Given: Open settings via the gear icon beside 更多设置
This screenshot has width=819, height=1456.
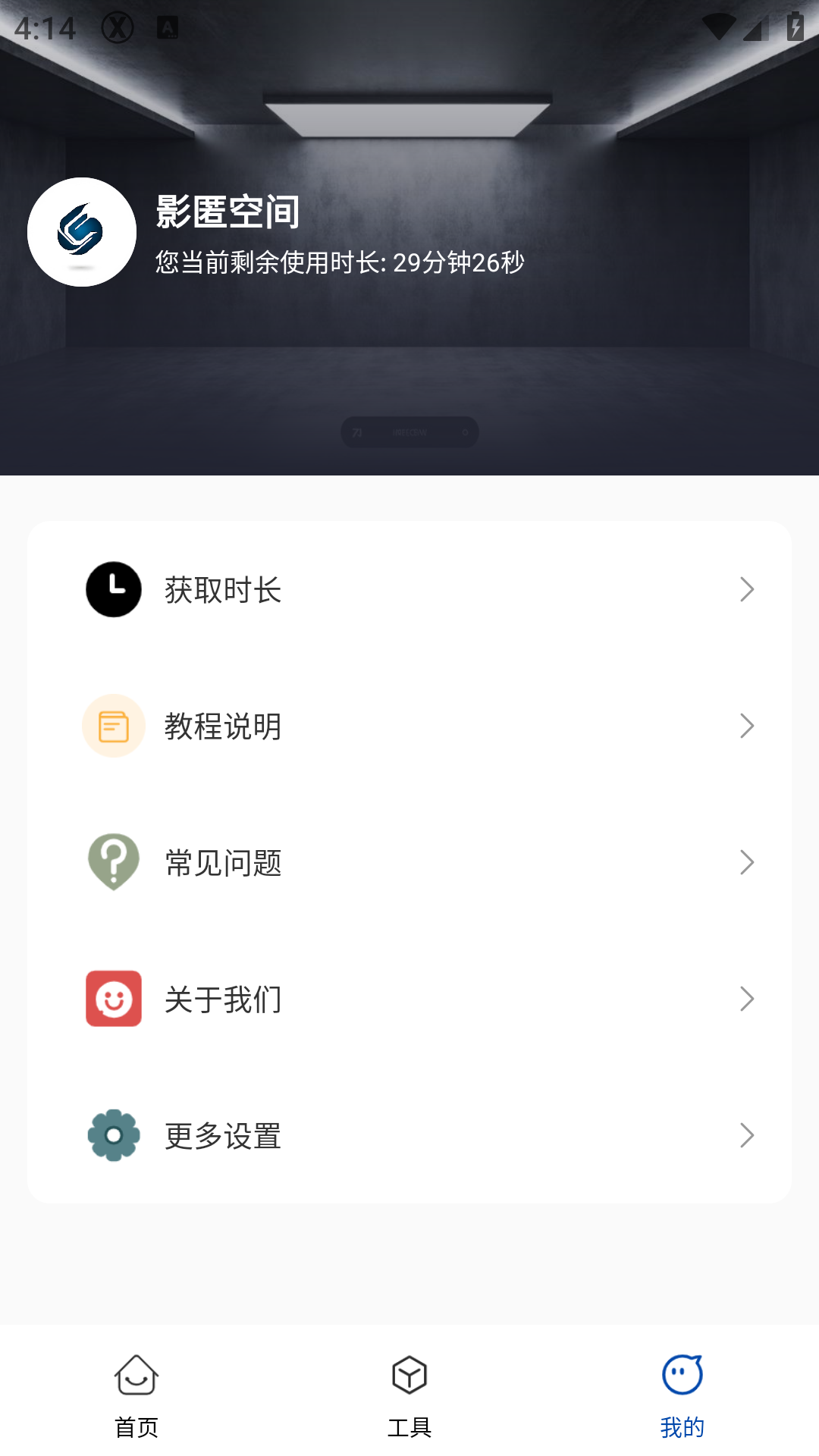Looking at the screenshot, I should point(112,1135).
